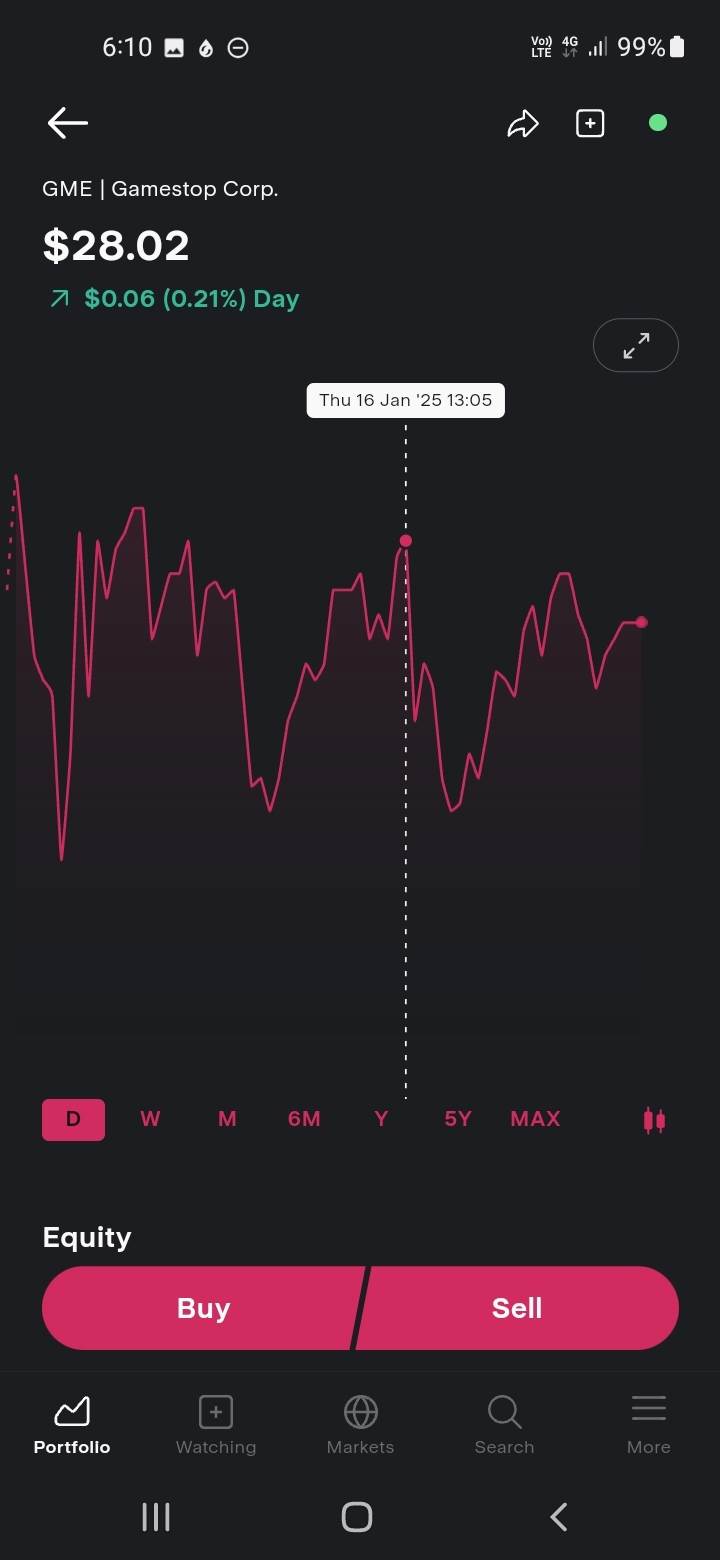Show the 6M chart range
The height and width of the screenshot is (1560, 720).
click(x=304, y=1119)
